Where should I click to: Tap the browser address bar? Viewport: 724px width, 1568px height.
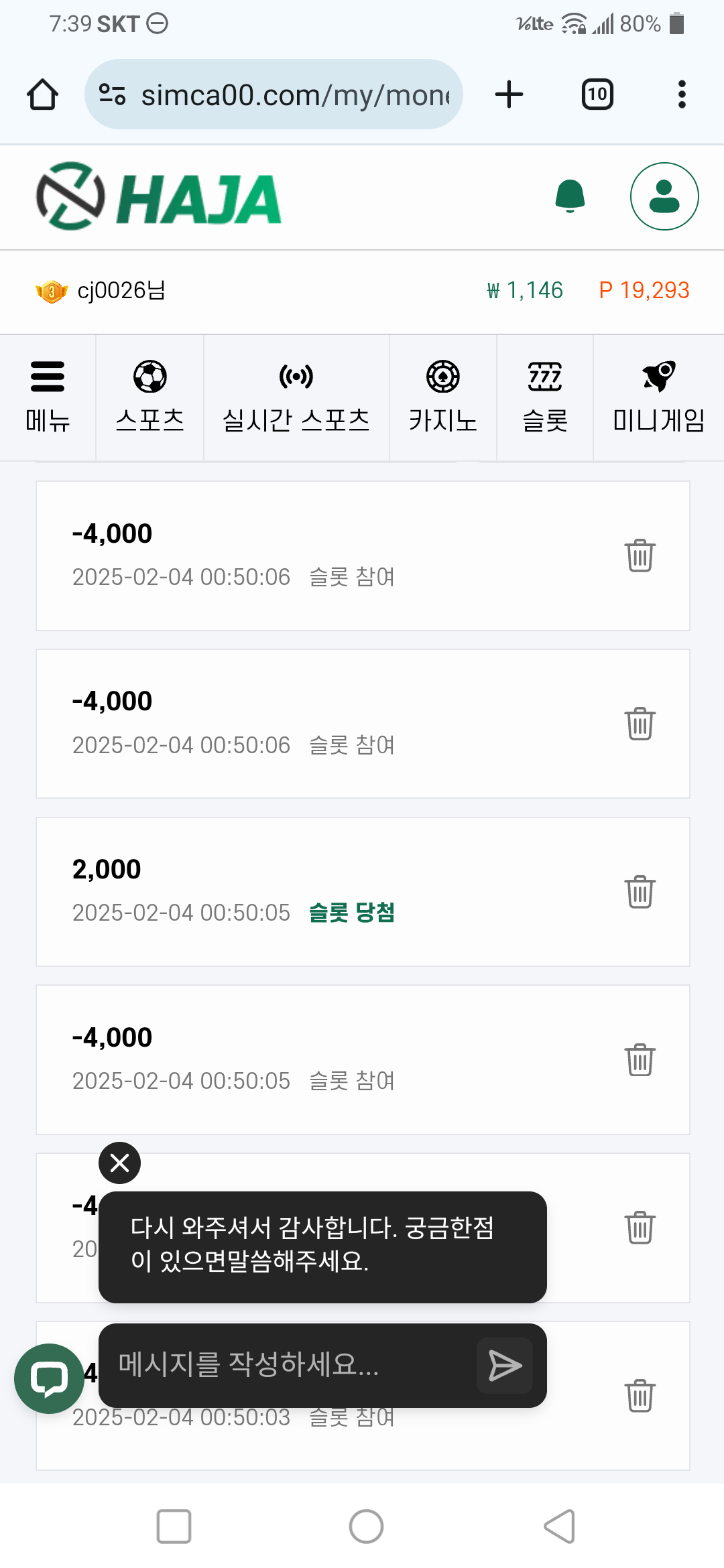(x=274, y=94)
